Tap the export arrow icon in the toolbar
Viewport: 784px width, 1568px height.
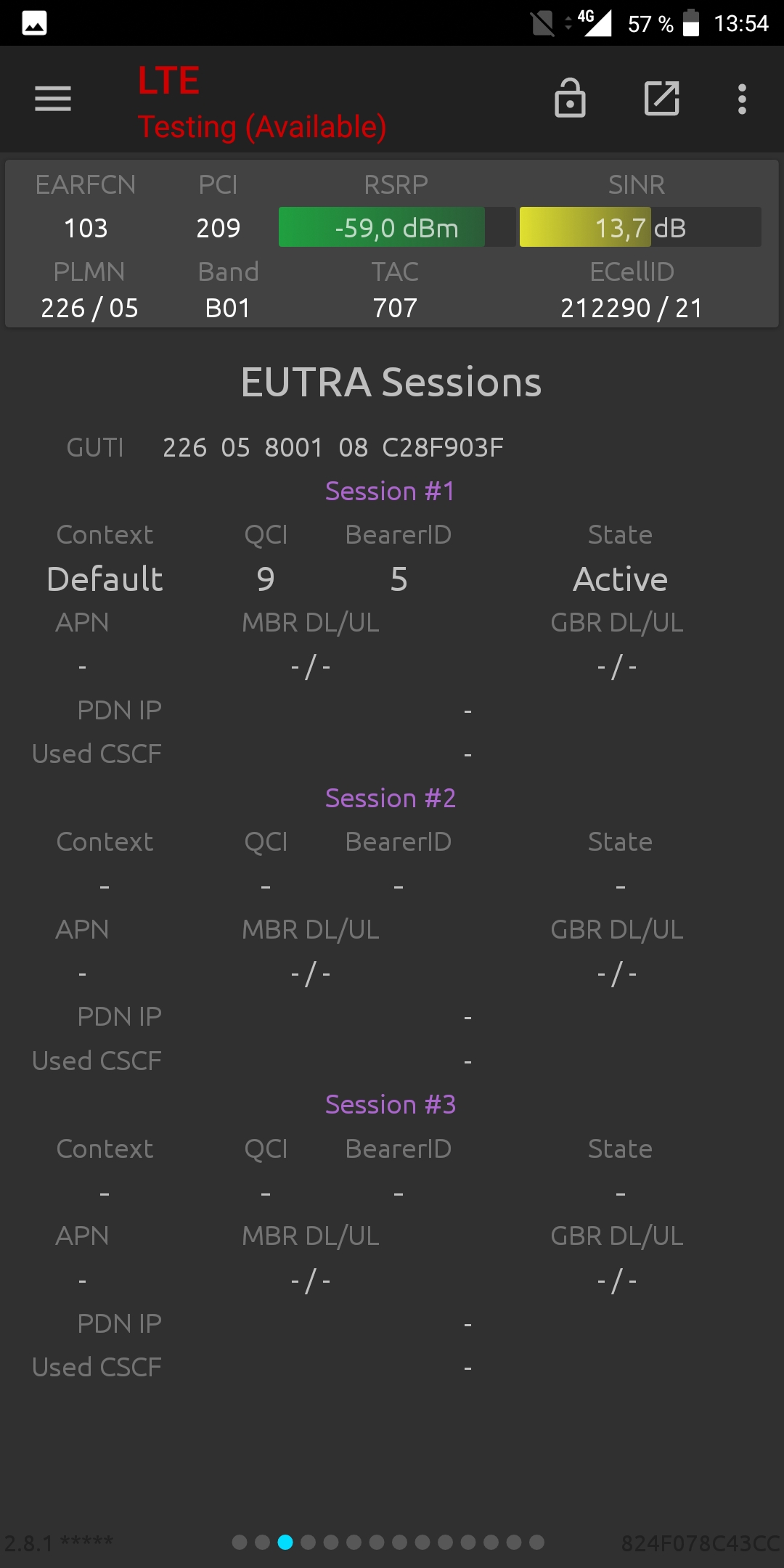(x=662, y=98)
